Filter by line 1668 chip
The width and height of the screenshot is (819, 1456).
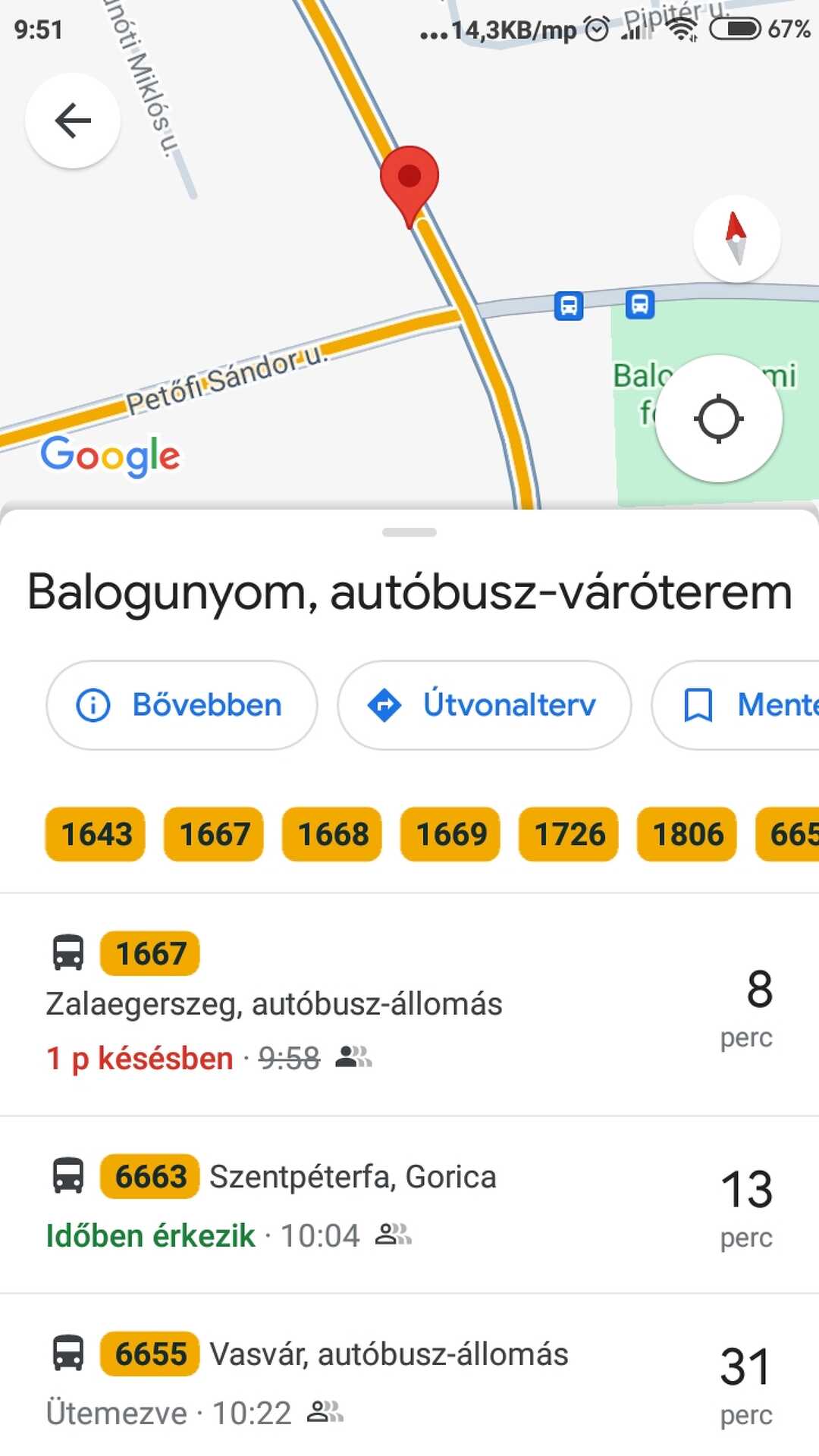pyautogui.click(x=332, y=834)
